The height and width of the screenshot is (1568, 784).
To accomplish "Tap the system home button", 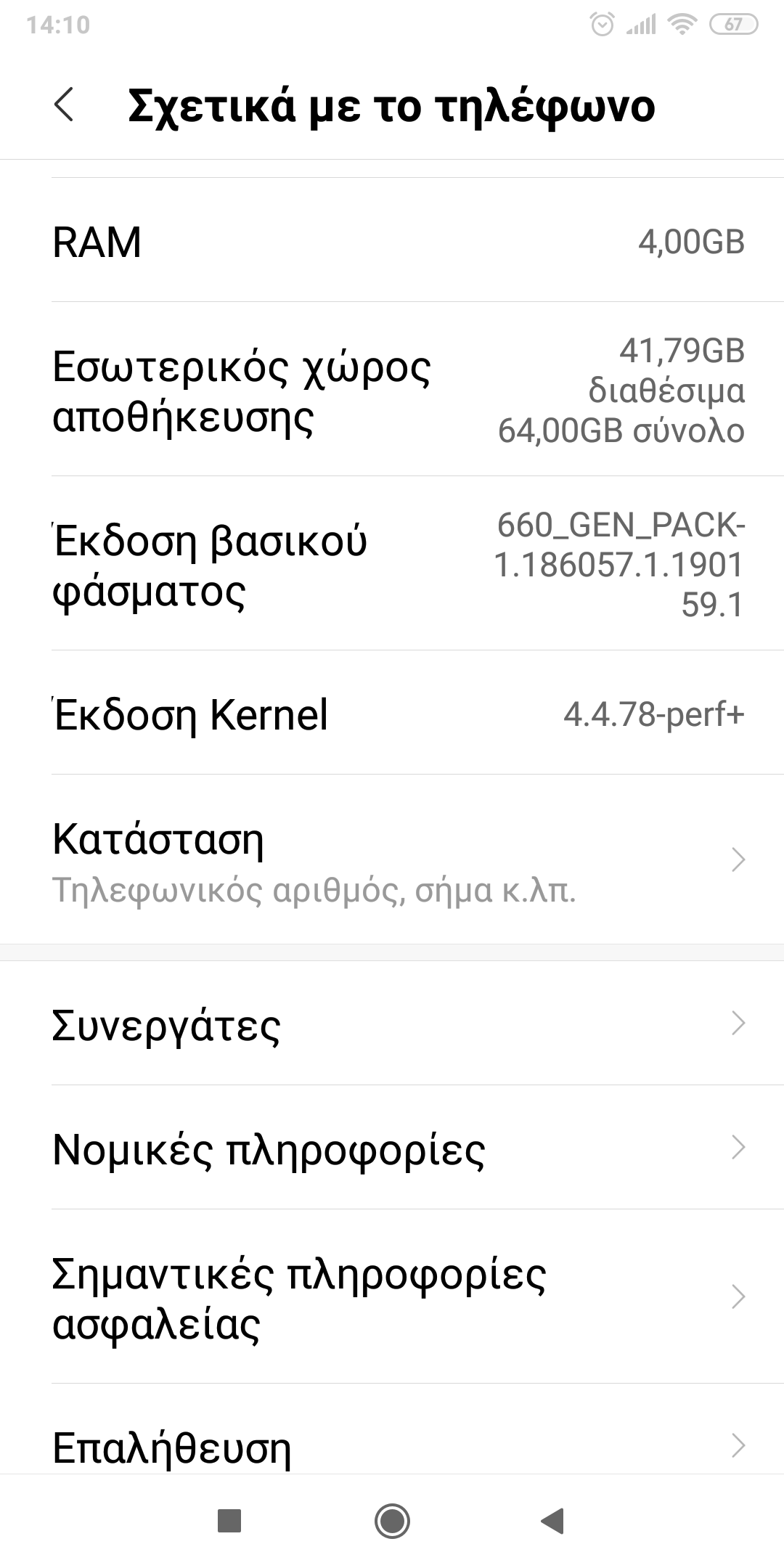I will [x=392, y=1520].
